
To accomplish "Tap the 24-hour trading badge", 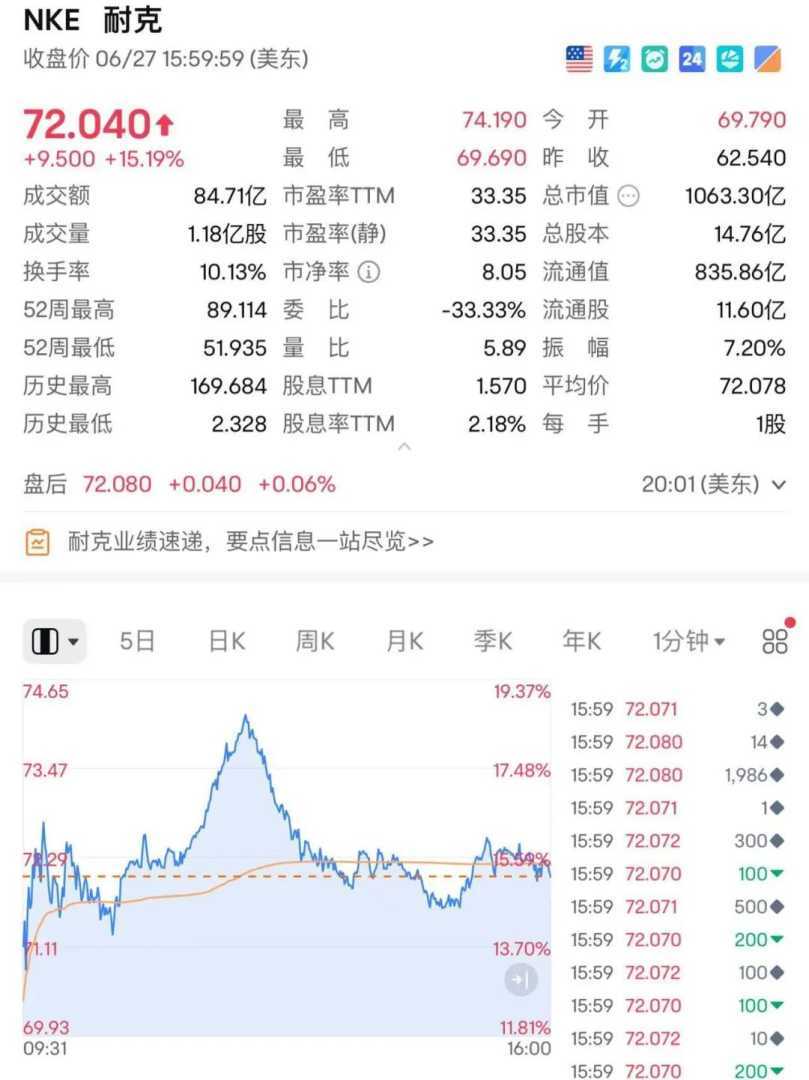I will pyautogui.click(x=692, y=59).
